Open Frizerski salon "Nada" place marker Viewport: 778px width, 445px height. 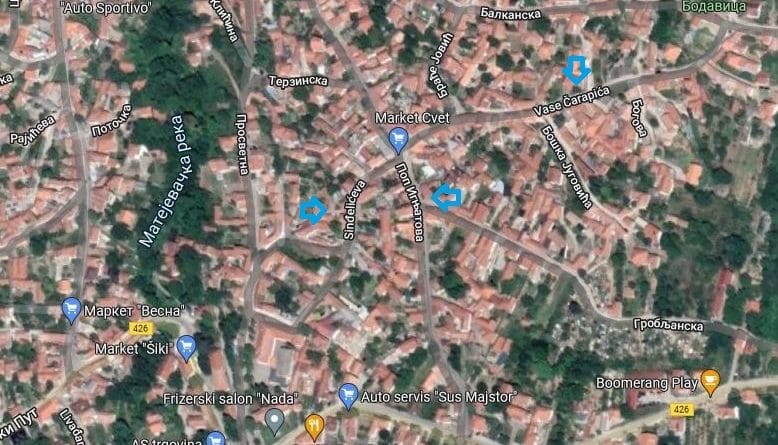[x=274, y=421]
